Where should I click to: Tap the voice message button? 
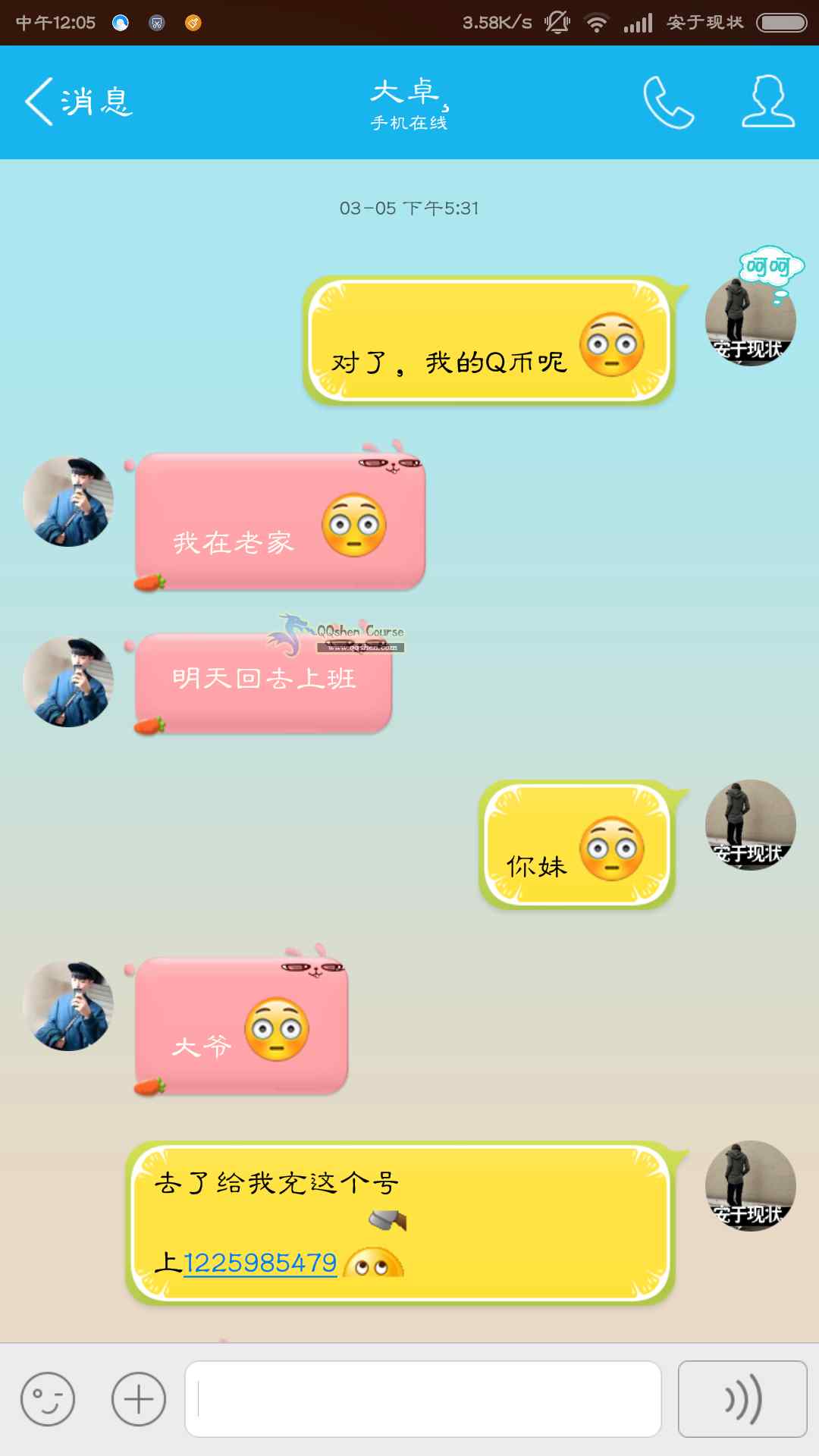742,1399
